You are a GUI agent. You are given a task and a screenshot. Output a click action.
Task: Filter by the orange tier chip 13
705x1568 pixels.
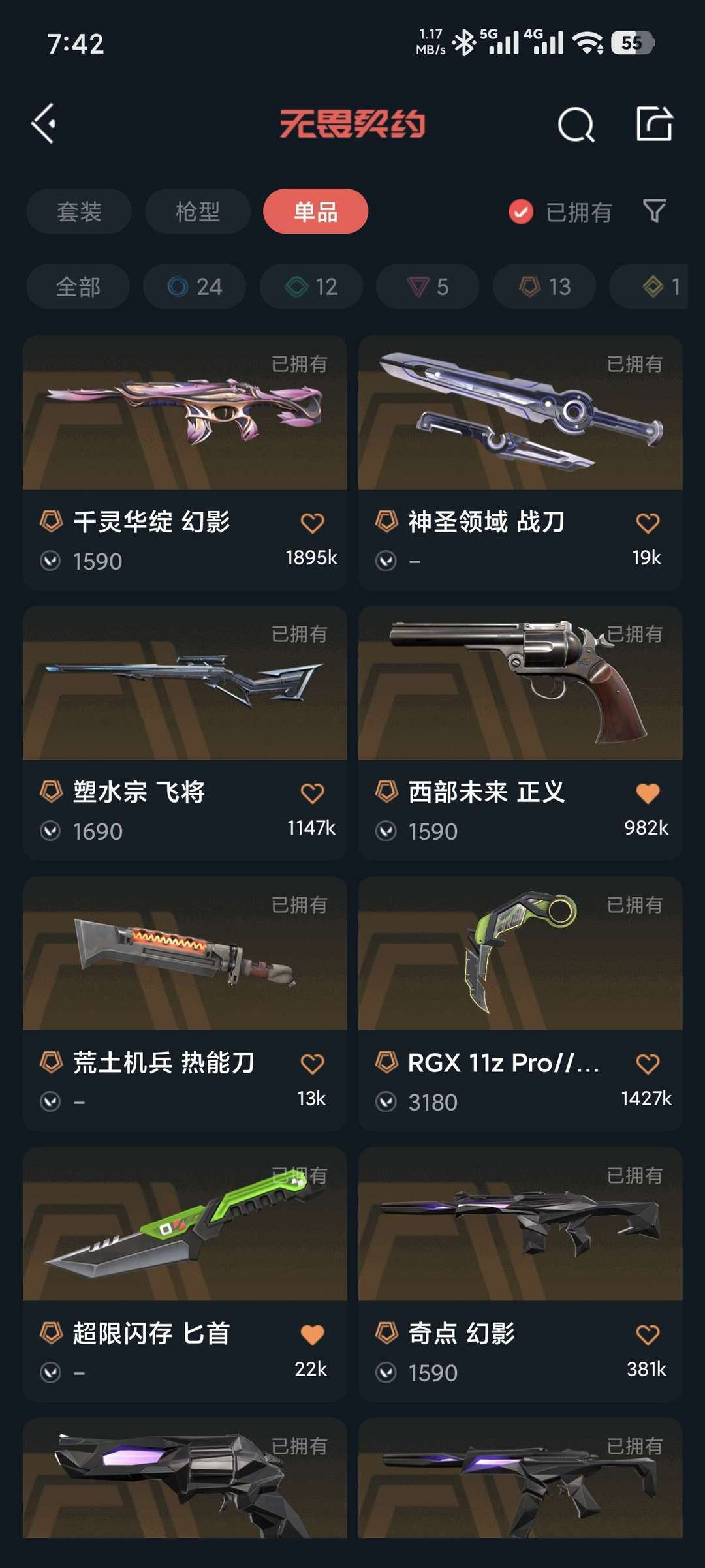(544, 286)
